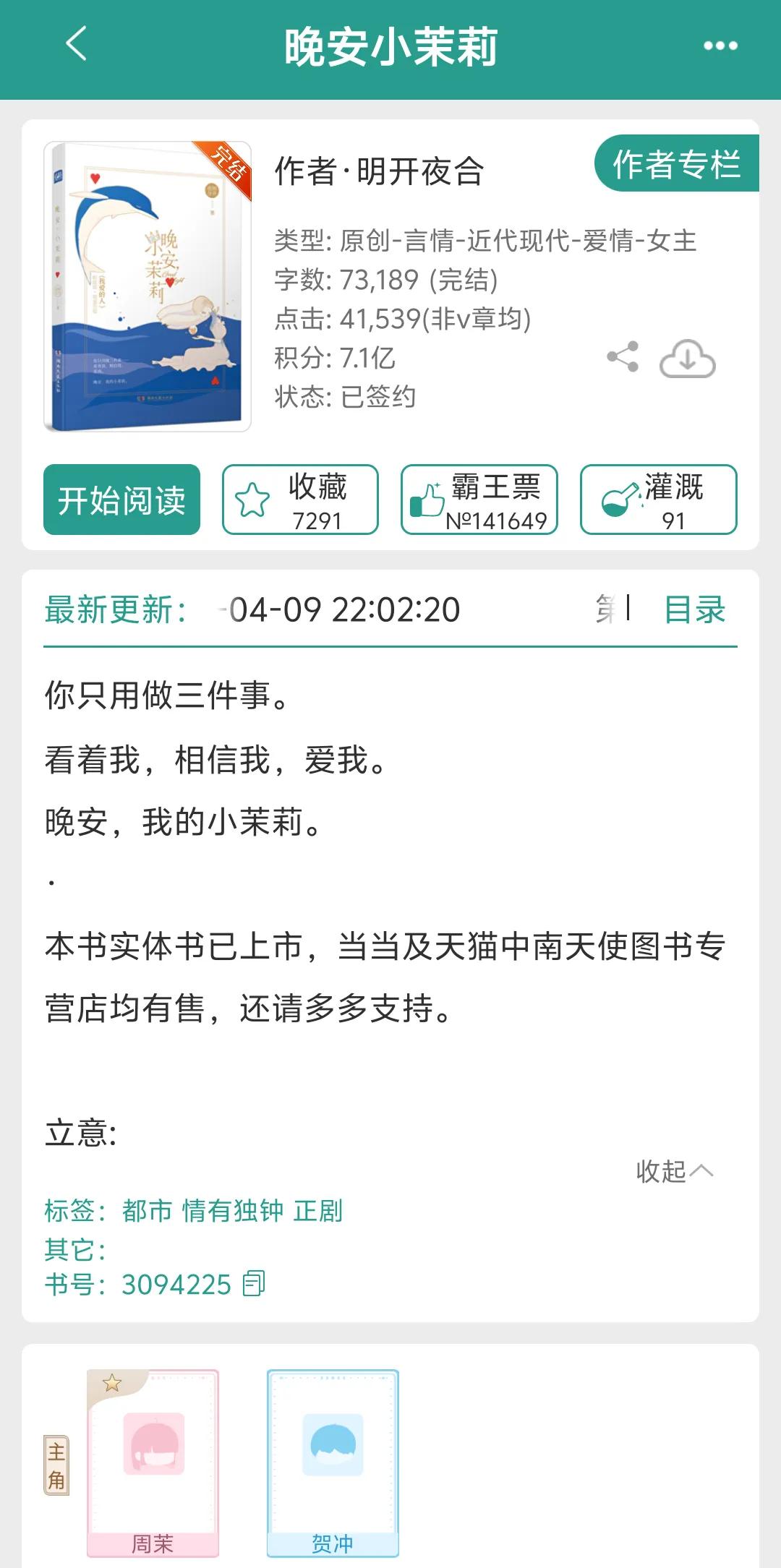The height and width of the screenshot is (1568, 781).
Task: Add the book to 收藏 favorites
Action: 300,500
